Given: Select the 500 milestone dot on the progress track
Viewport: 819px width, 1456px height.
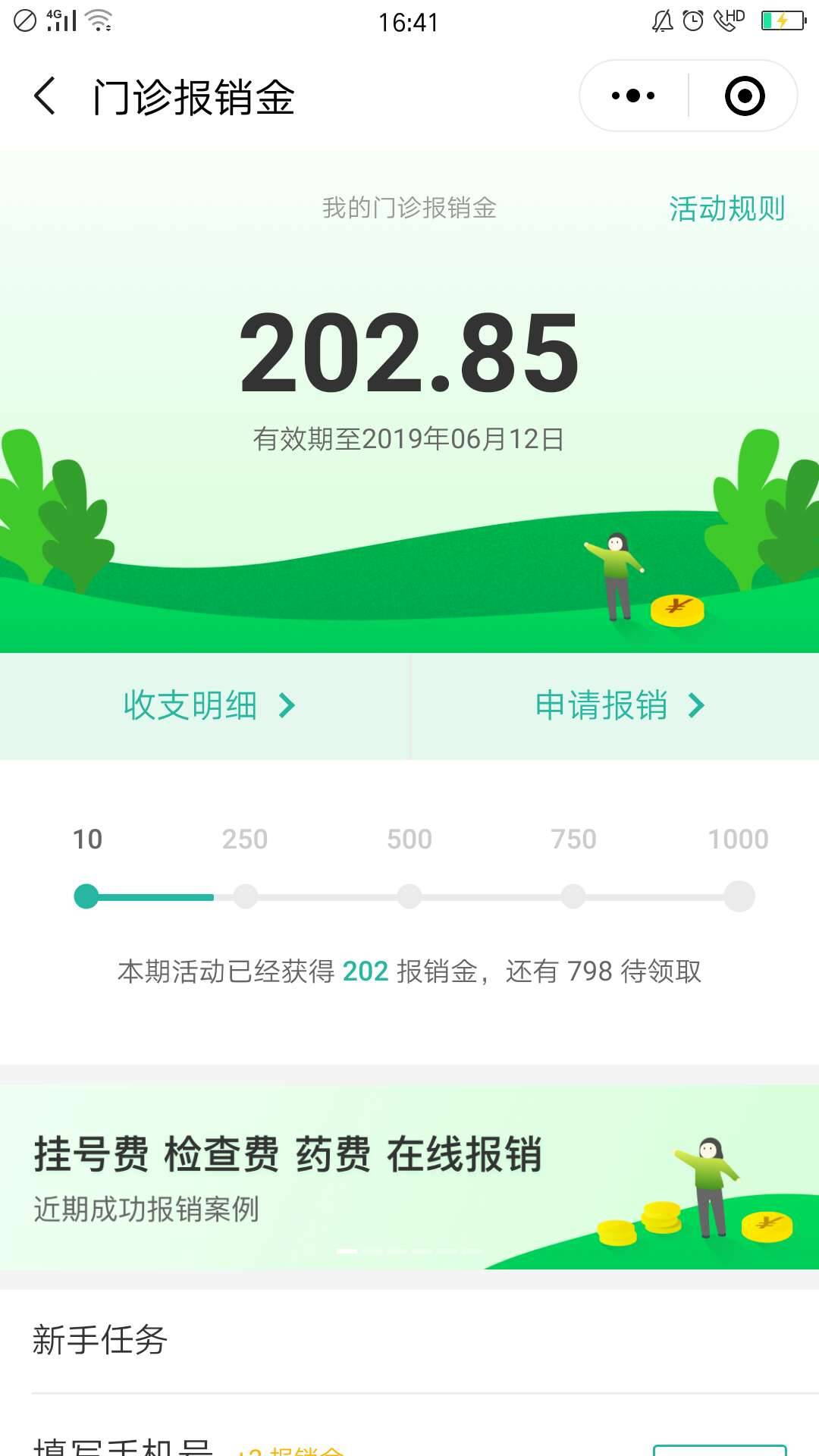Looking at the screenshot, I should [409, 896].
